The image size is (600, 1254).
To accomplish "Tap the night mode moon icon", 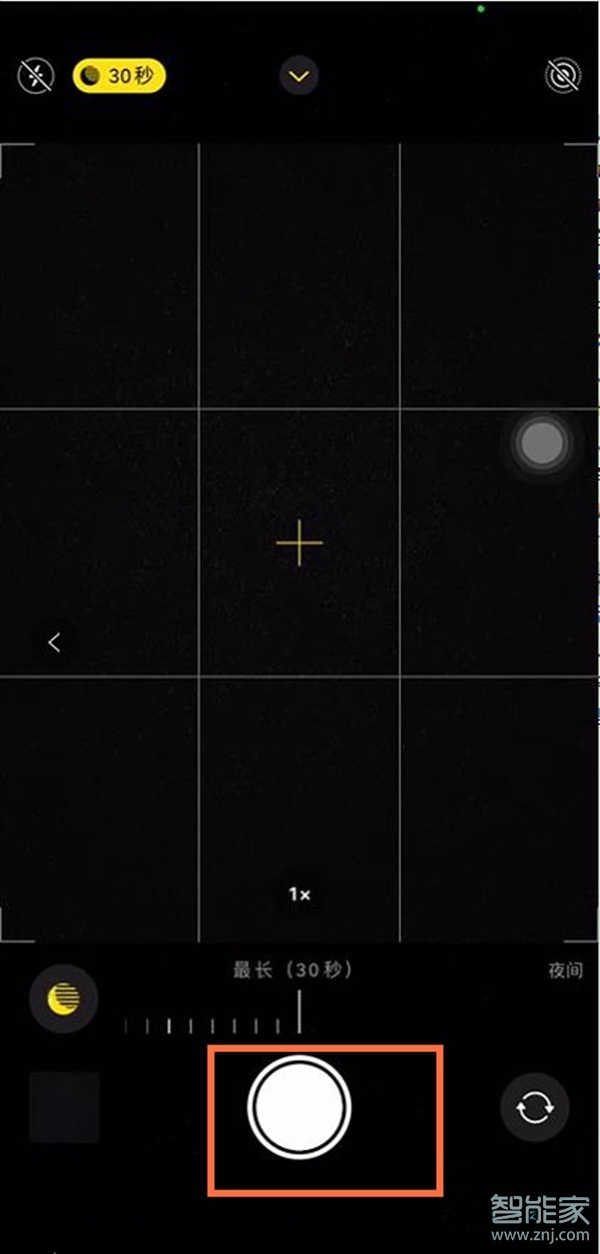I will click(x=64, y=998).
